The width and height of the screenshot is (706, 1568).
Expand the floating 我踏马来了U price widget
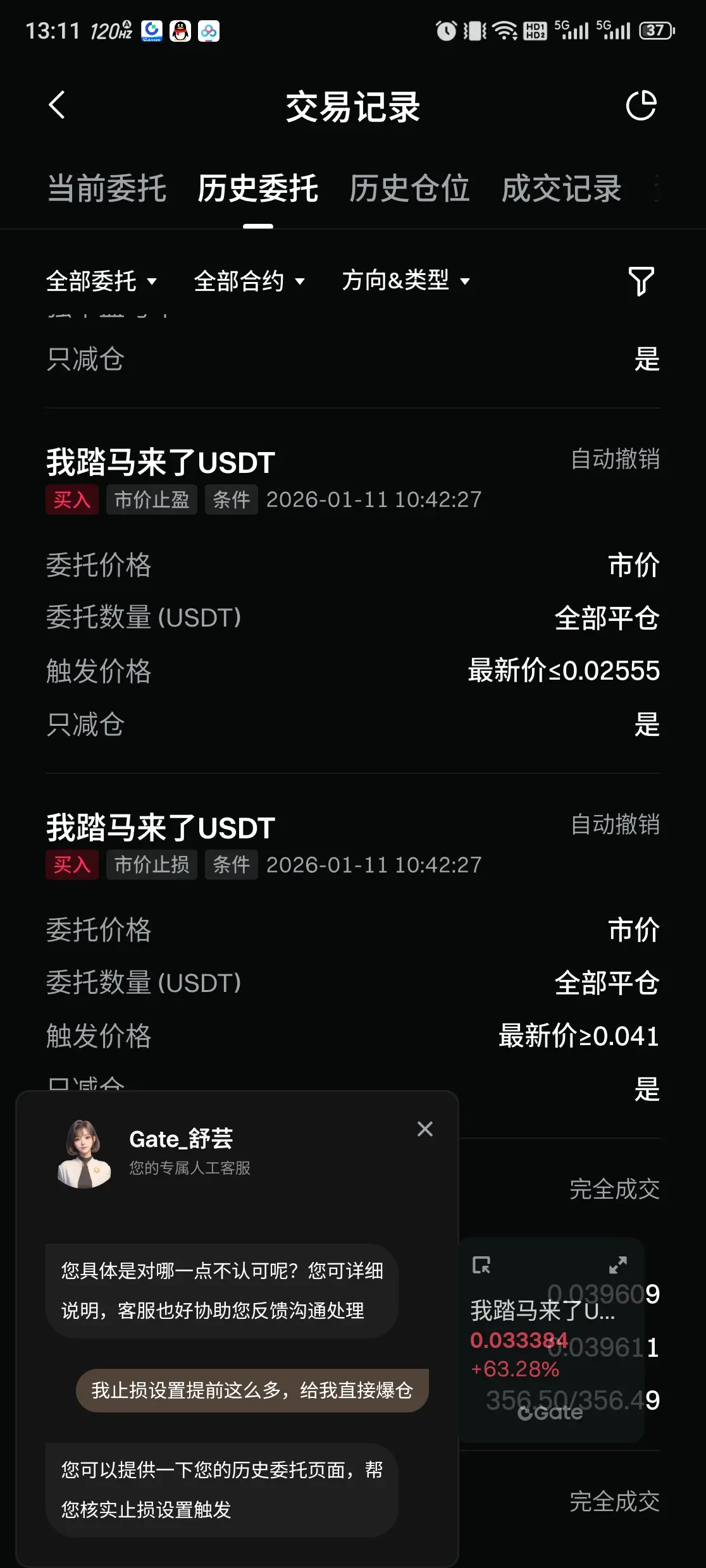[x=617, y=1265]
